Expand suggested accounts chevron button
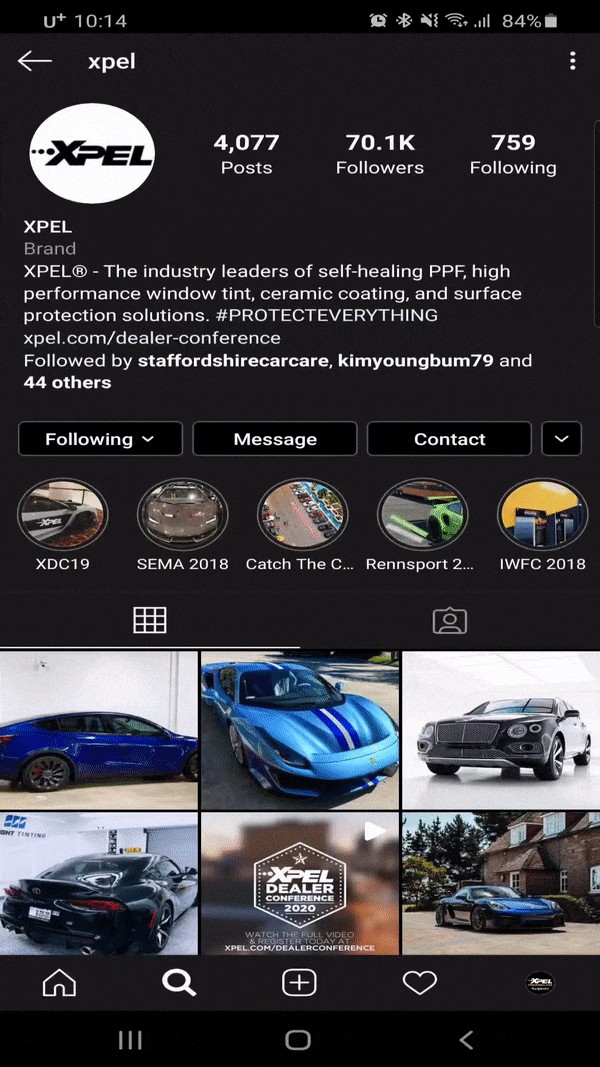 (x=561, y=439)
